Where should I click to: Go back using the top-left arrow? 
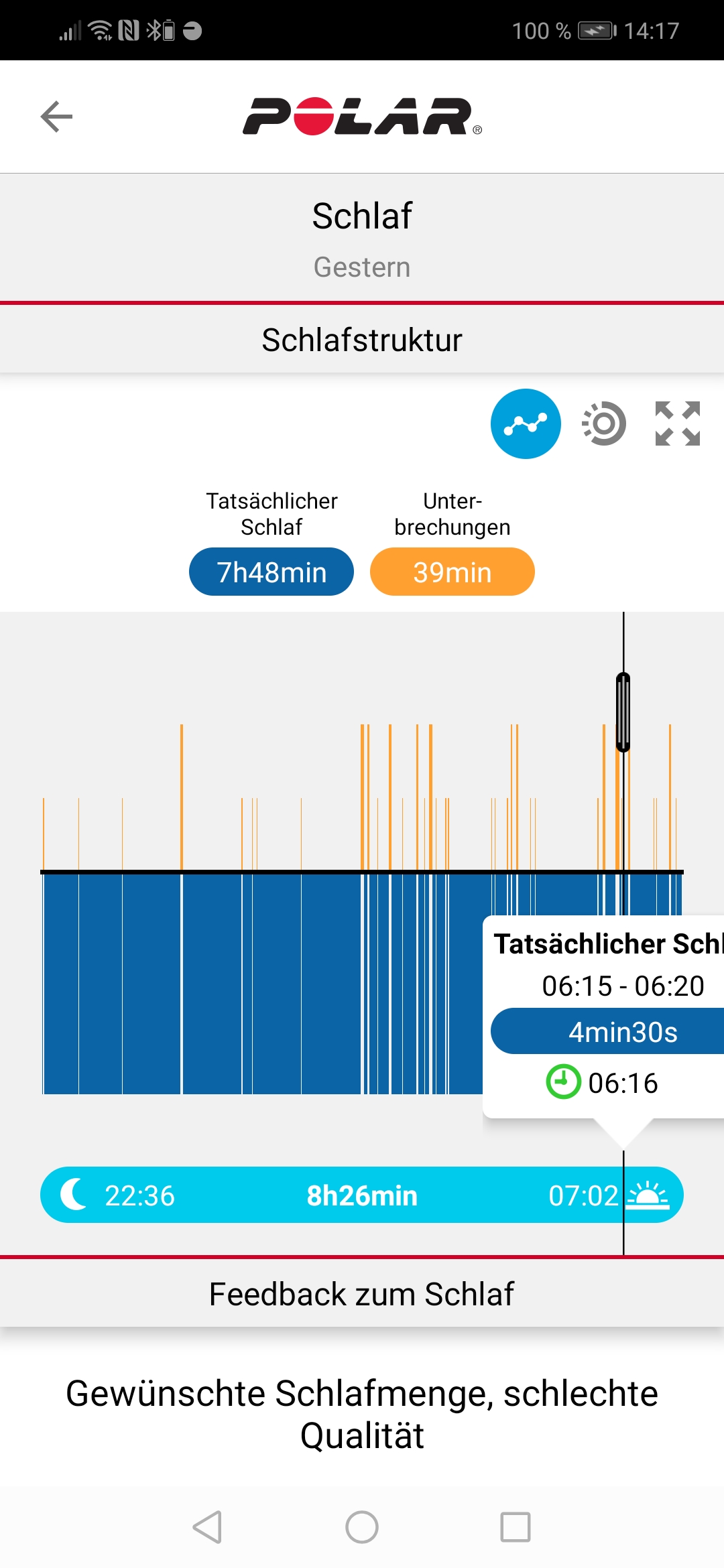56,117
